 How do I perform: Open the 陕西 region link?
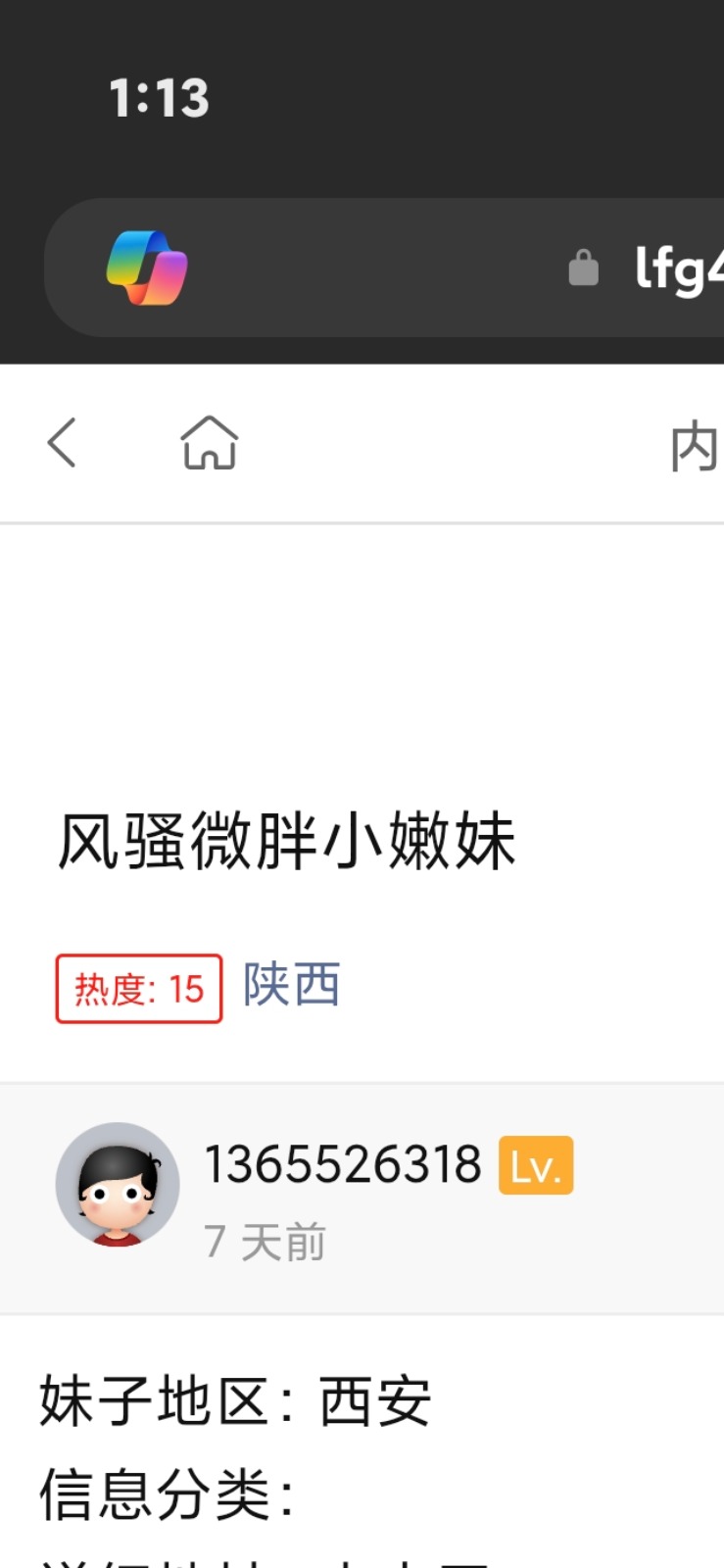291,985
